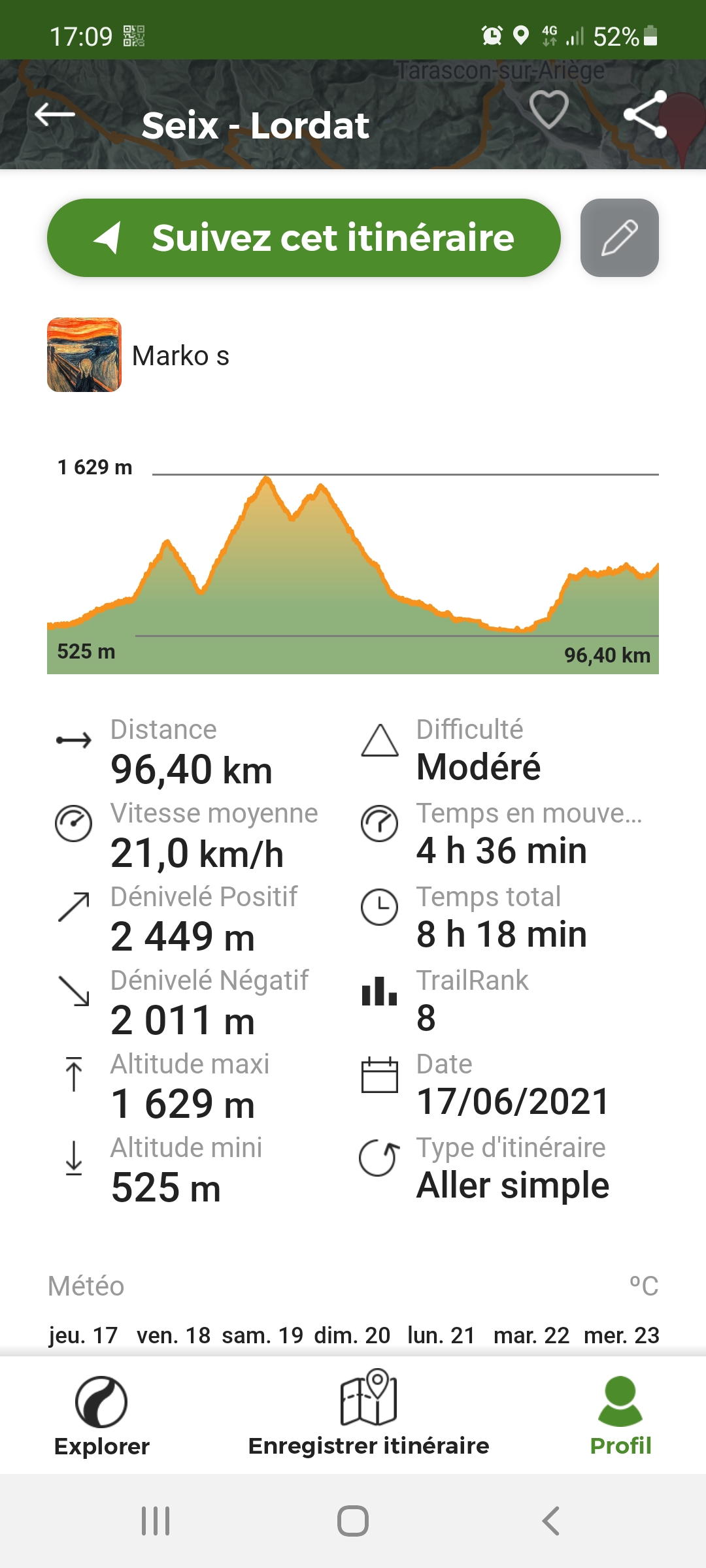Open system recent apps
This screenshot has width=706, height=1568.
coord(156,1521)
